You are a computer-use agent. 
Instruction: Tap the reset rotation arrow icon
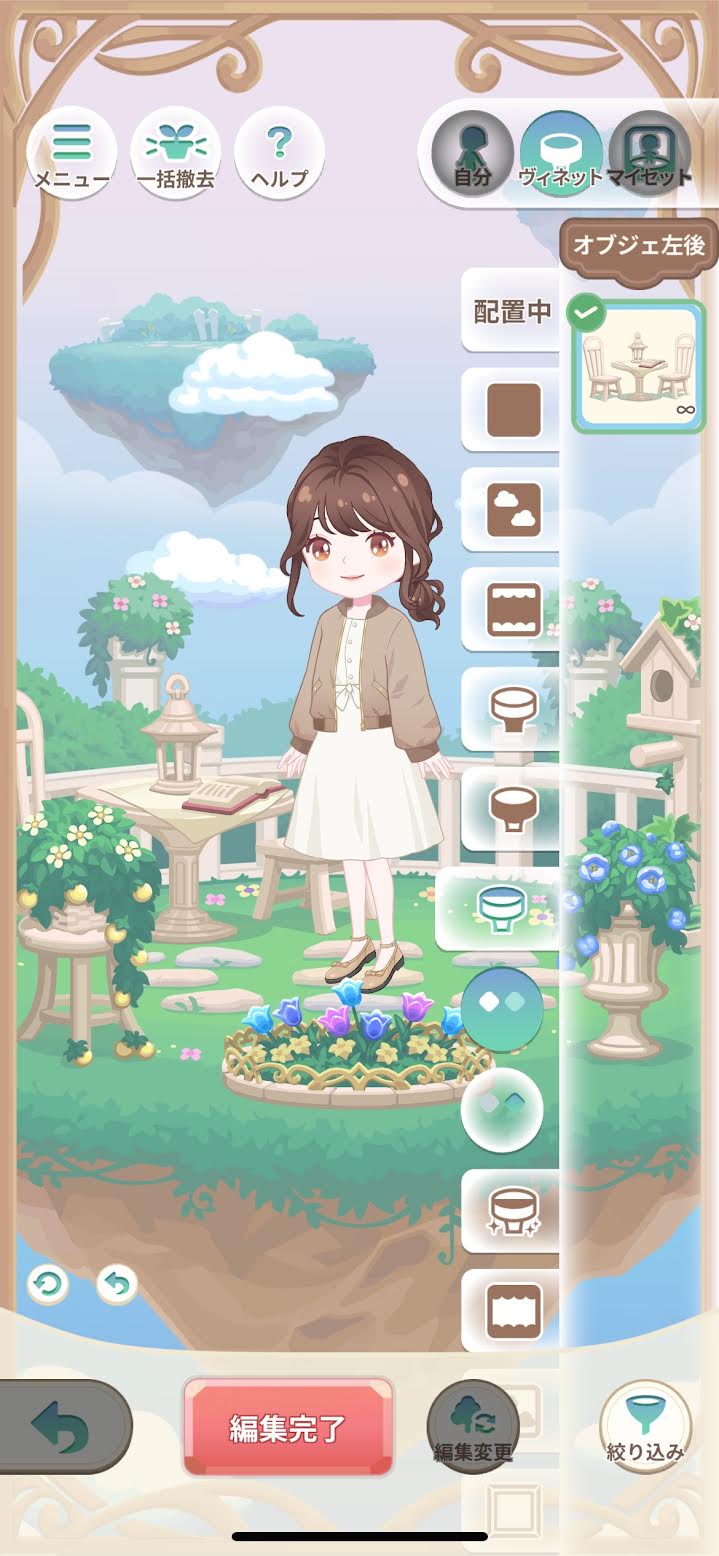point(48,1284)
